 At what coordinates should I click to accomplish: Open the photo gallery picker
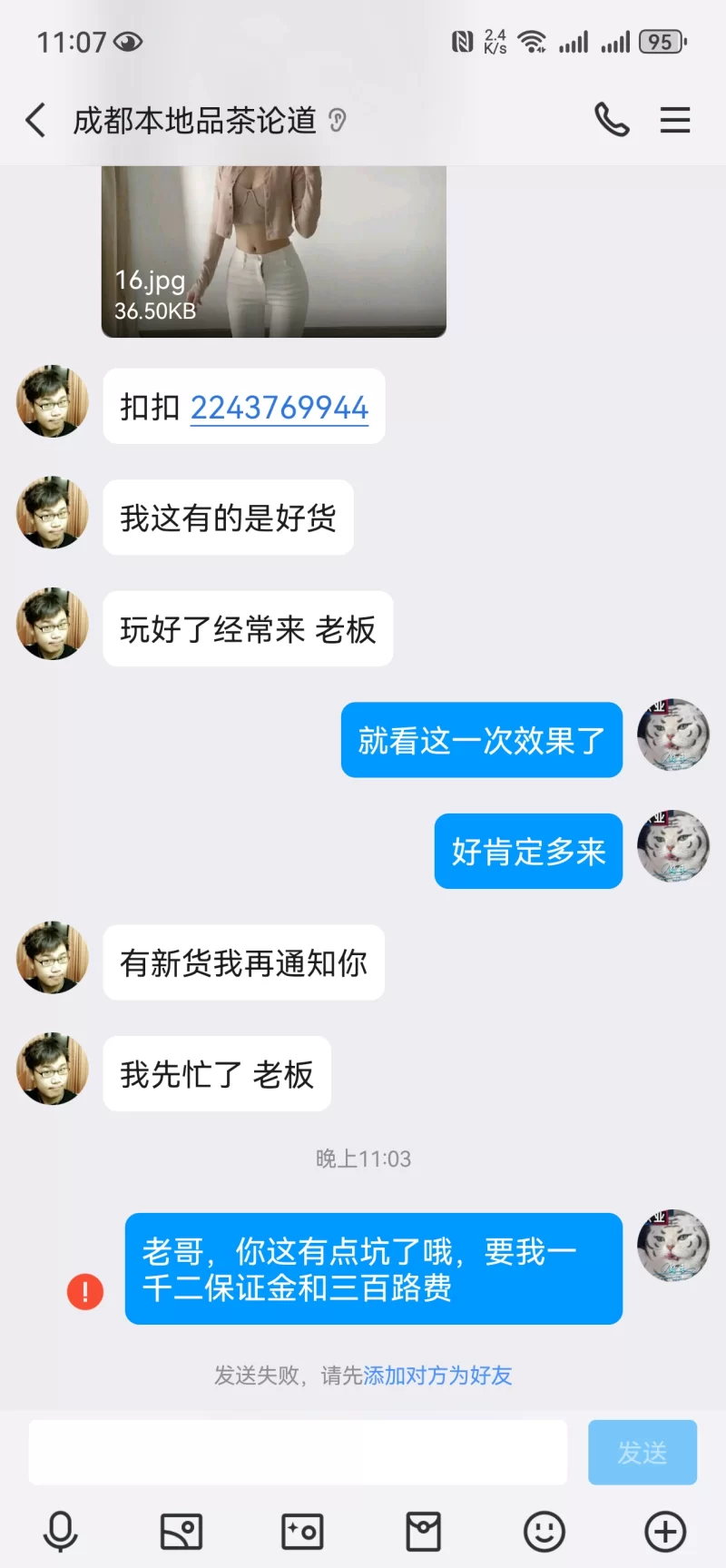[181, 1533]
